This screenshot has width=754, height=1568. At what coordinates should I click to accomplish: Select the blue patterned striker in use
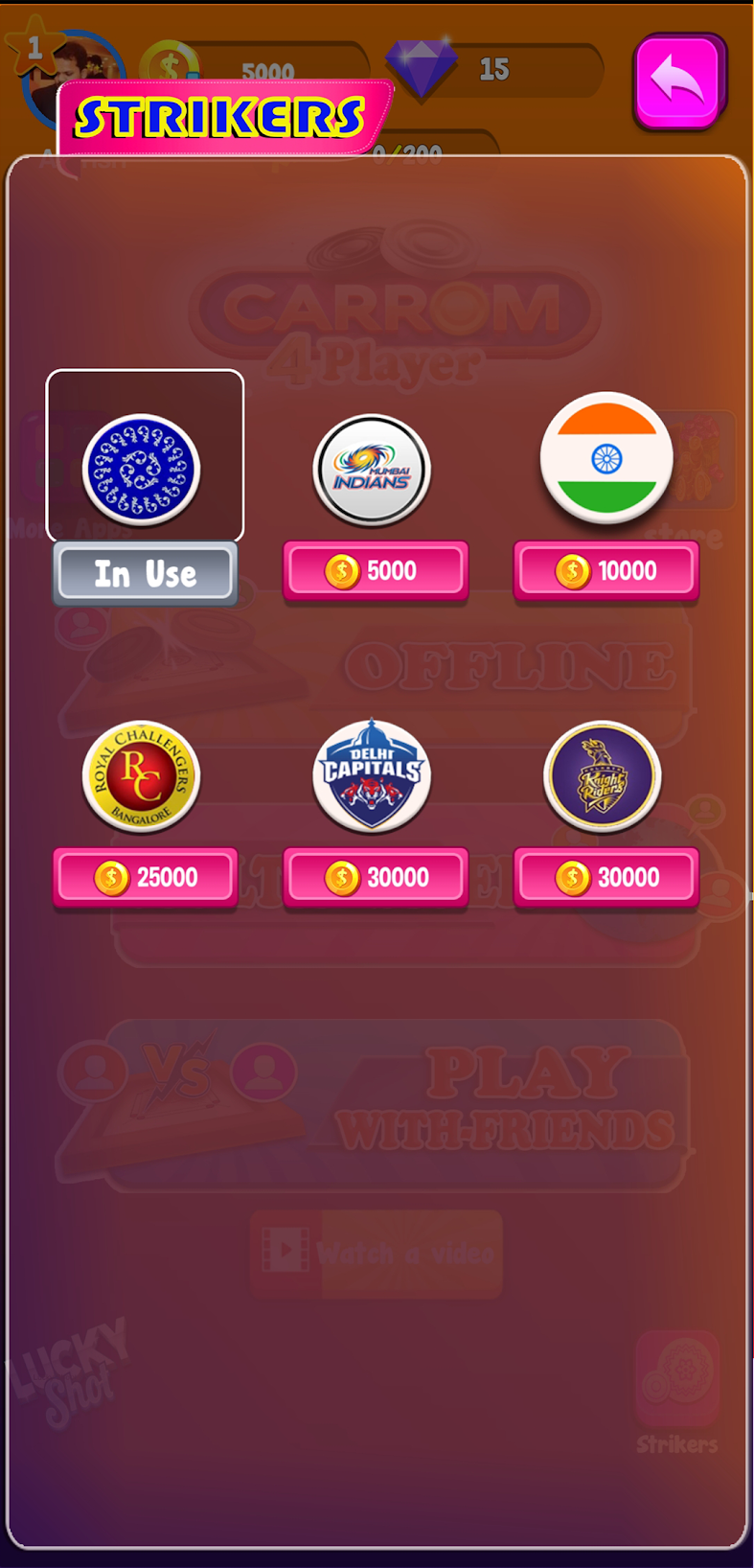(x=142, y=469)
